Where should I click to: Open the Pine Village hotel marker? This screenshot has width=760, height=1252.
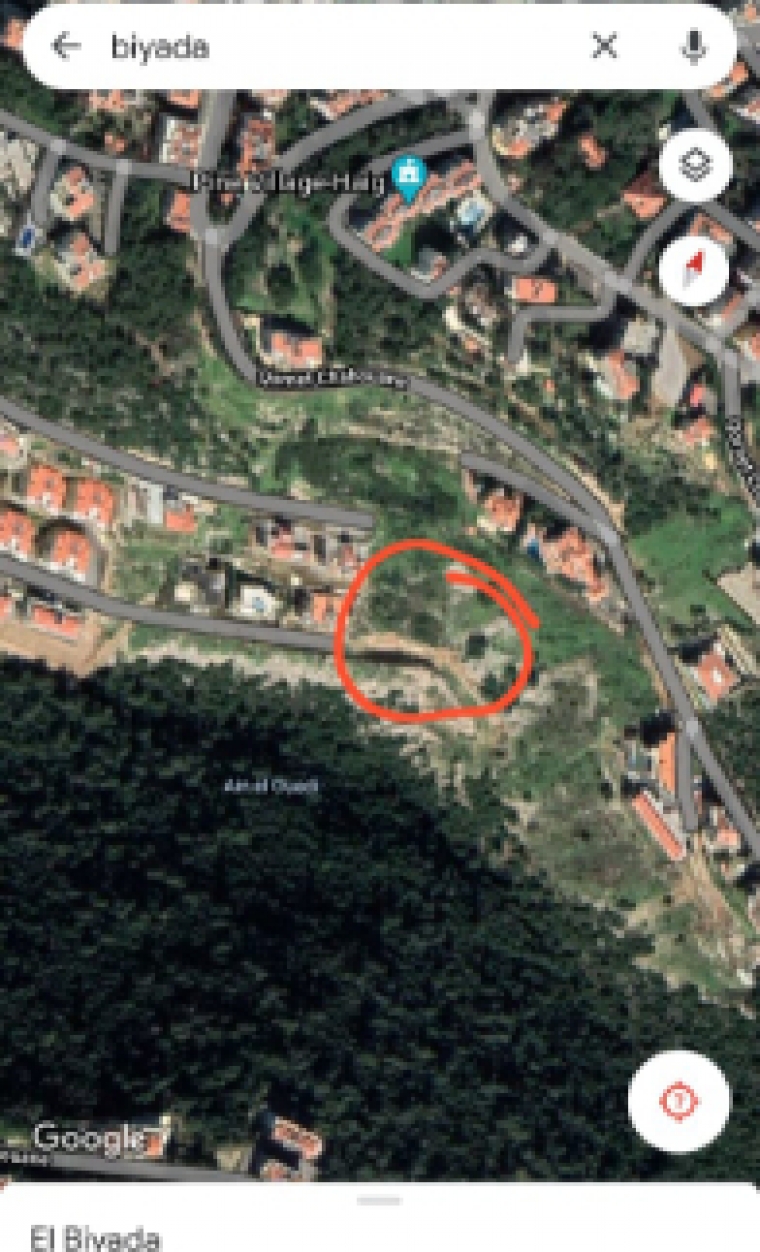(x=408, y=177)
